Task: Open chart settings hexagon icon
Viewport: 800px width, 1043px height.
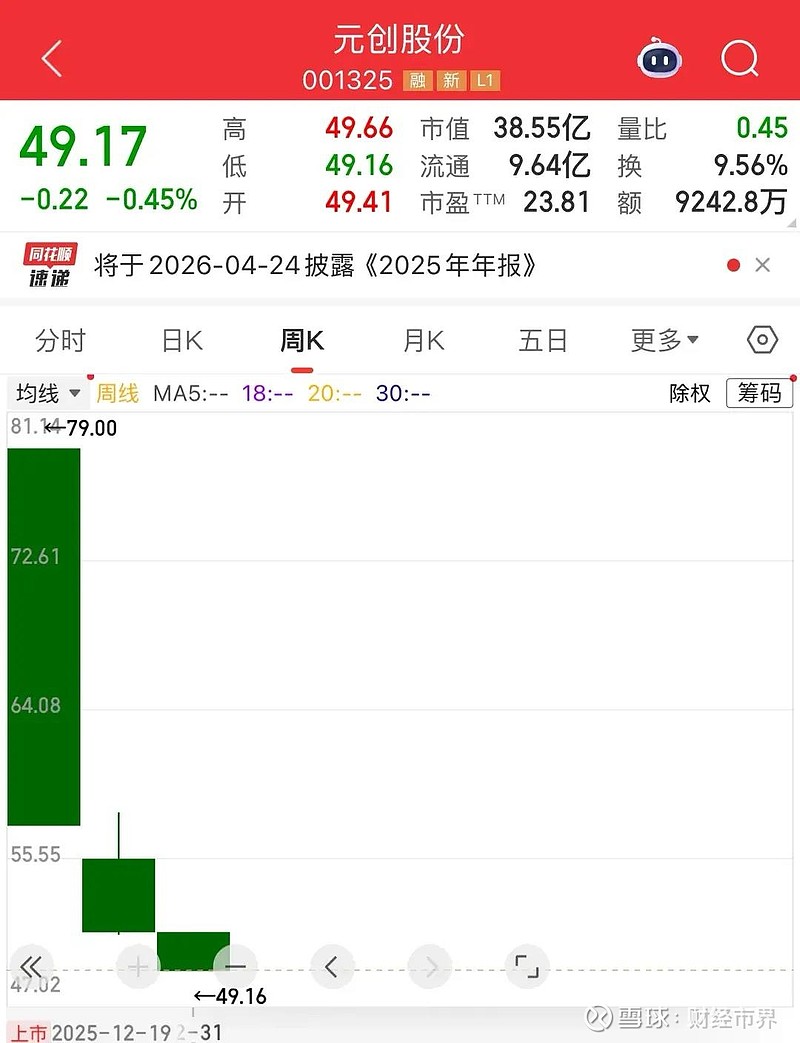Action: [762, 340]
